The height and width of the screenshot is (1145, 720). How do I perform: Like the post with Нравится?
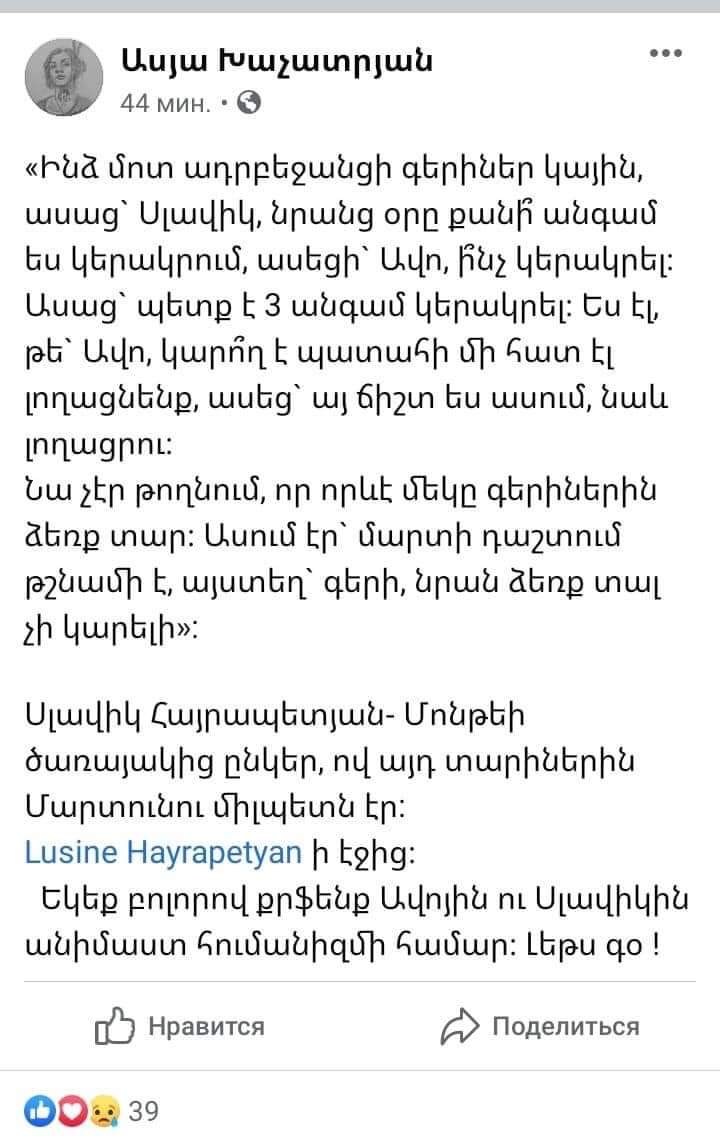point(181,1026)
